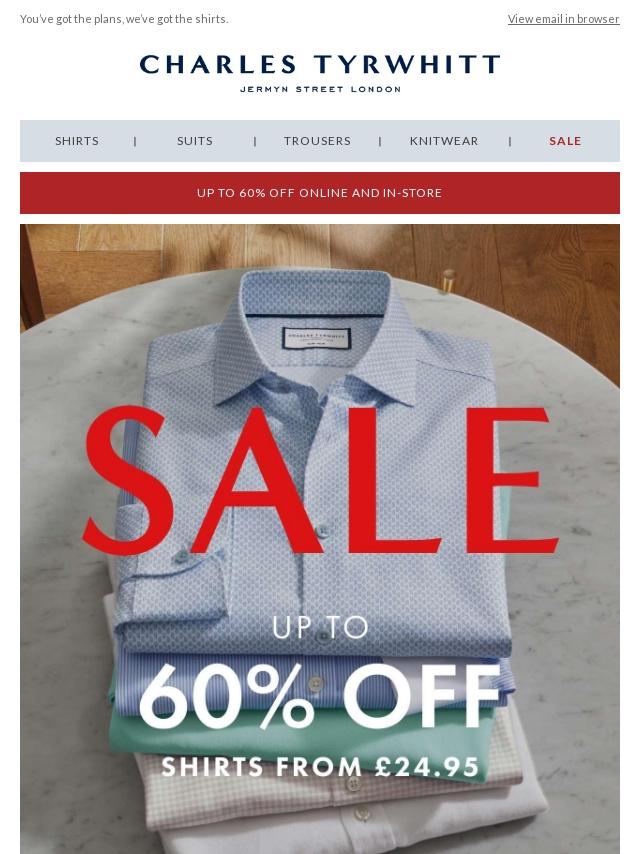This screenshot has height=854, width=640.
Task: Open the View email in browser link
Action: [x=563, y=19]
